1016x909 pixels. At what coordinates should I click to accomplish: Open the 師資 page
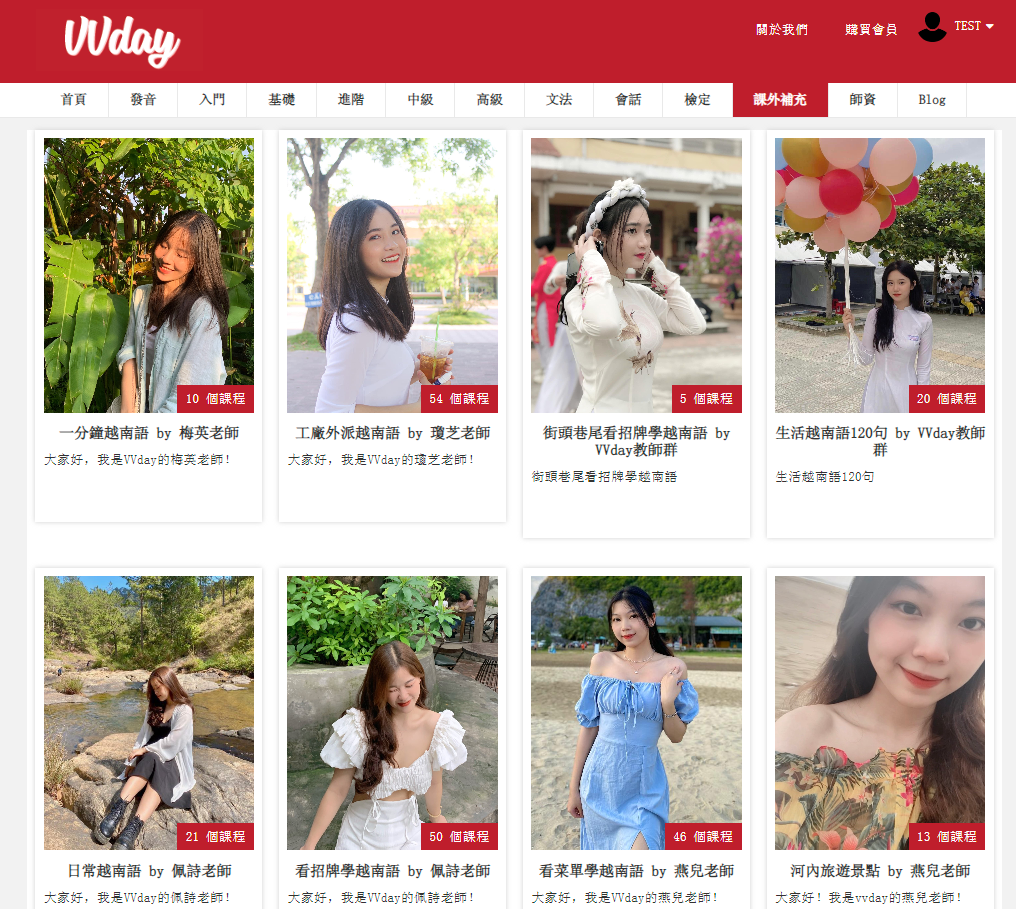tap(863, 100)
